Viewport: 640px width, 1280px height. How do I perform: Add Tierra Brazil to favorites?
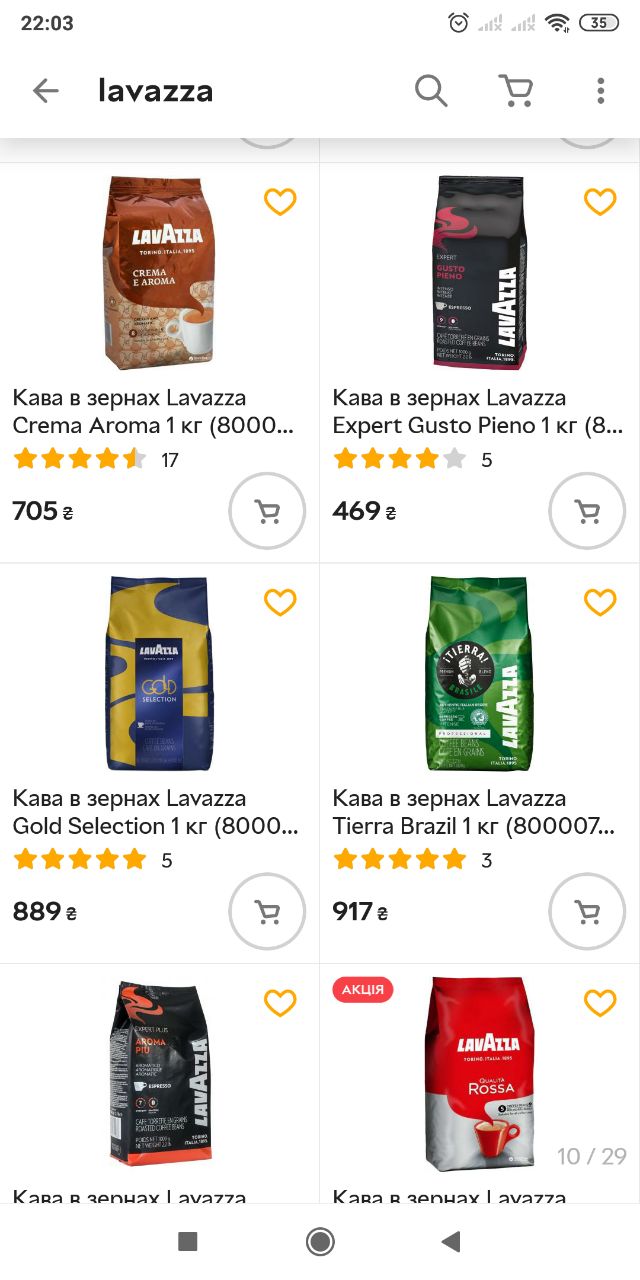[600, 602]
